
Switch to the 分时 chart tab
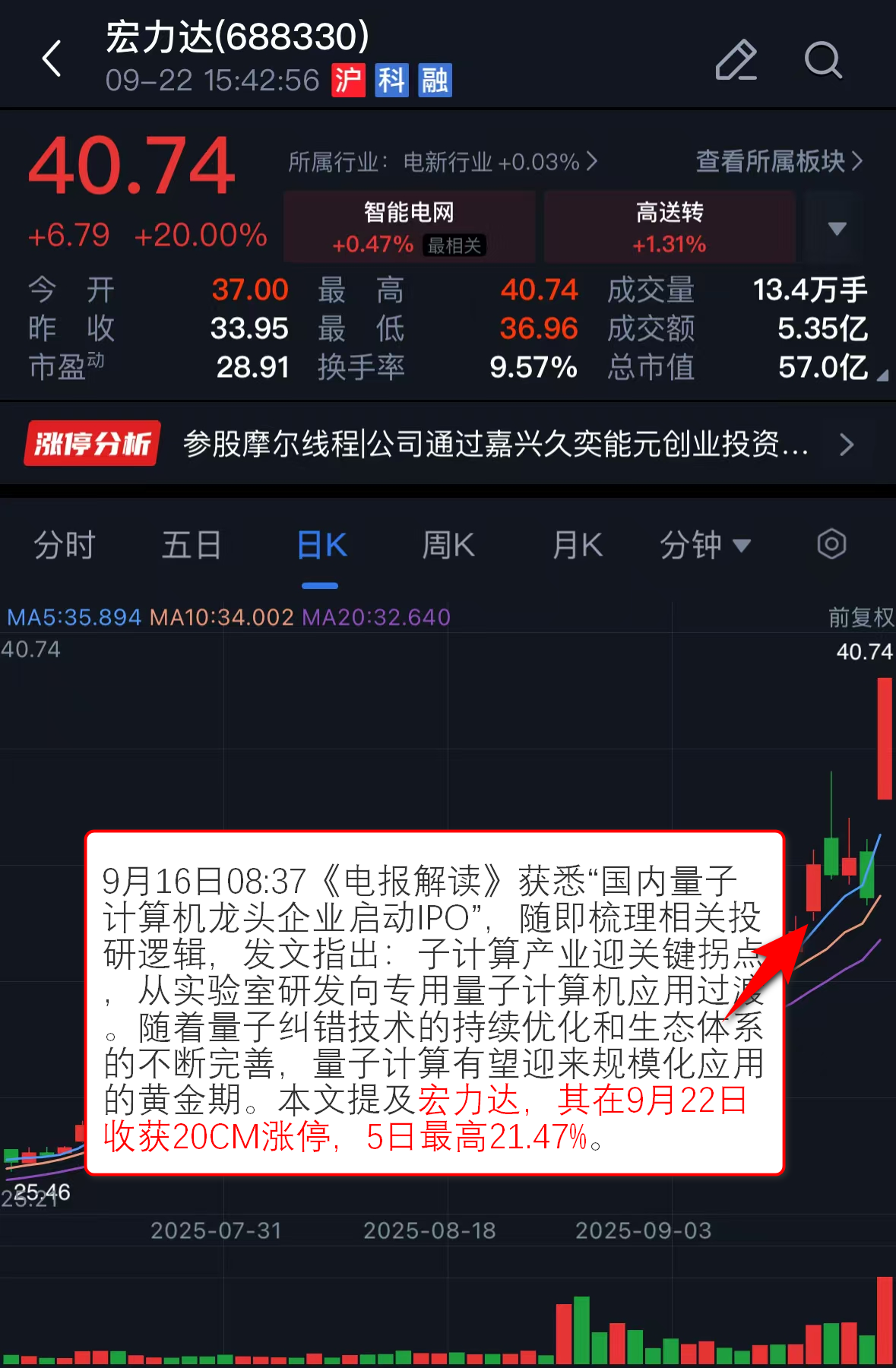point(65,546)
